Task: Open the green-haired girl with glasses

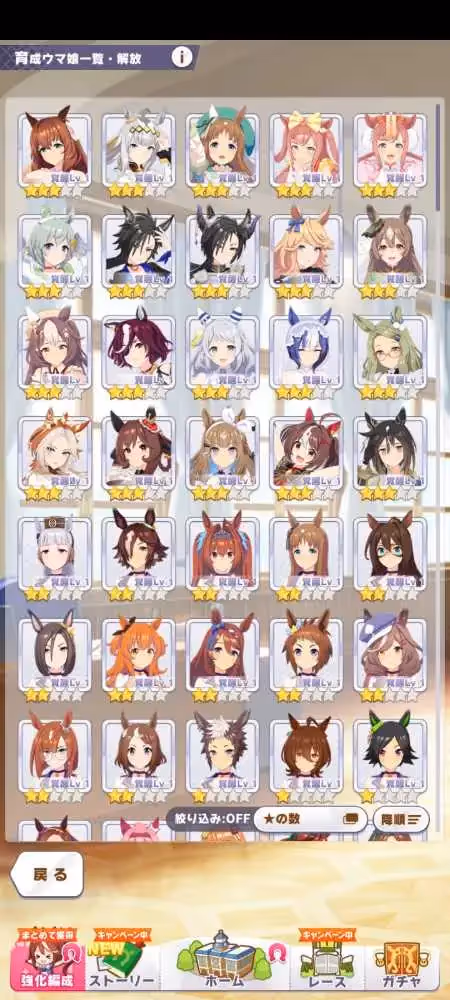Action: (390, 352)
